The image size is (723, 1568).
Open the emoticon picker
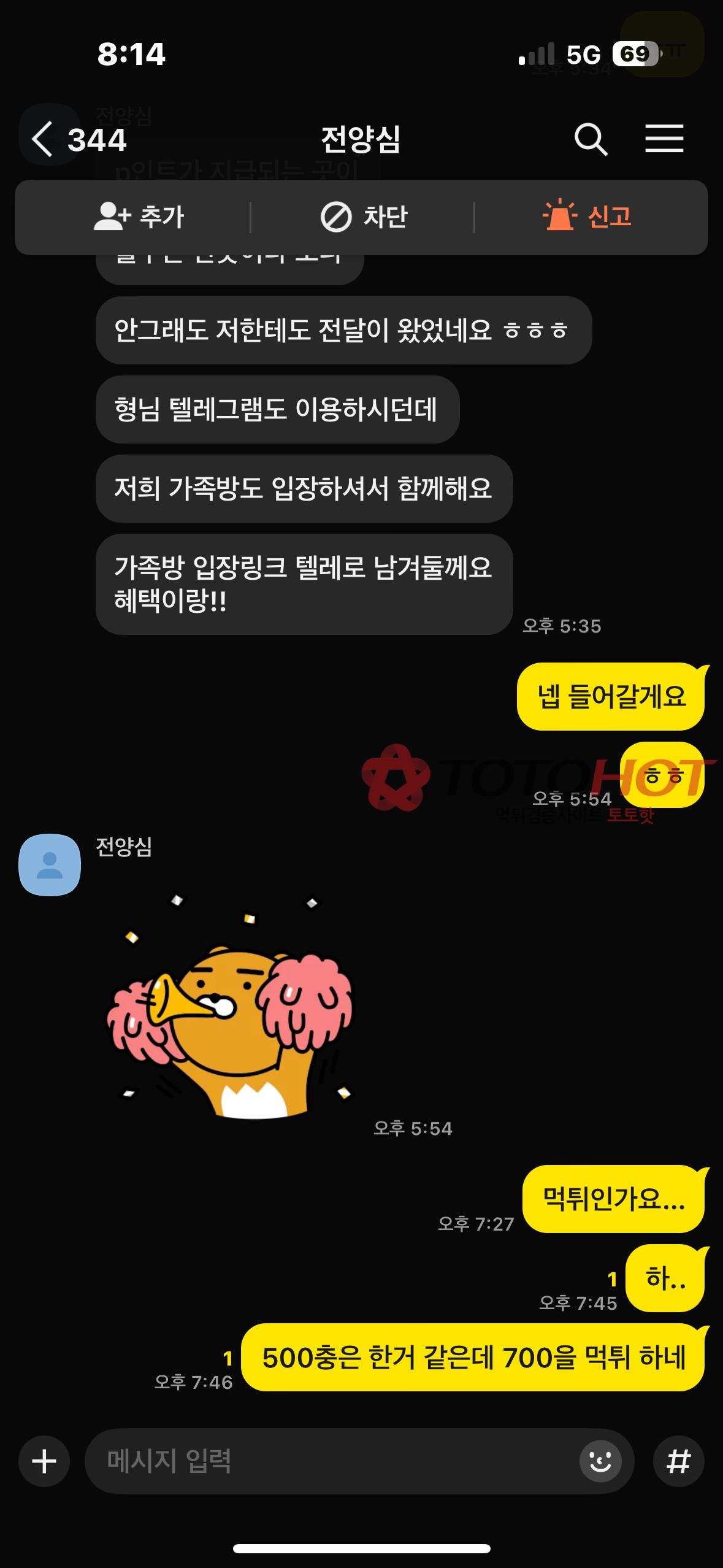pyautogui.click(x=600, y=1461)
